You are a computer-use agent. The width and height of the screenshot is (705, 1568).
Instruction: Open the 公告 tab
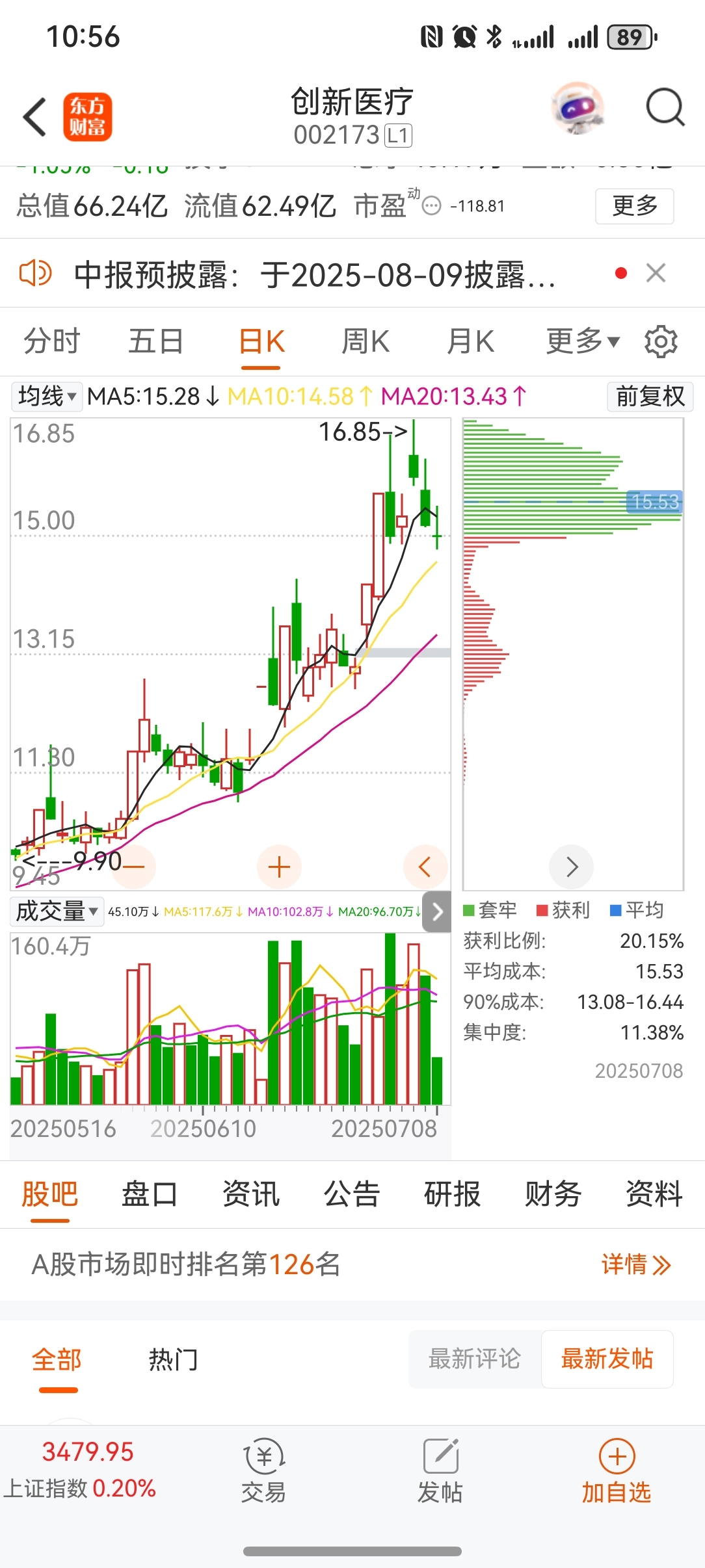click(x=351, y=1194)
